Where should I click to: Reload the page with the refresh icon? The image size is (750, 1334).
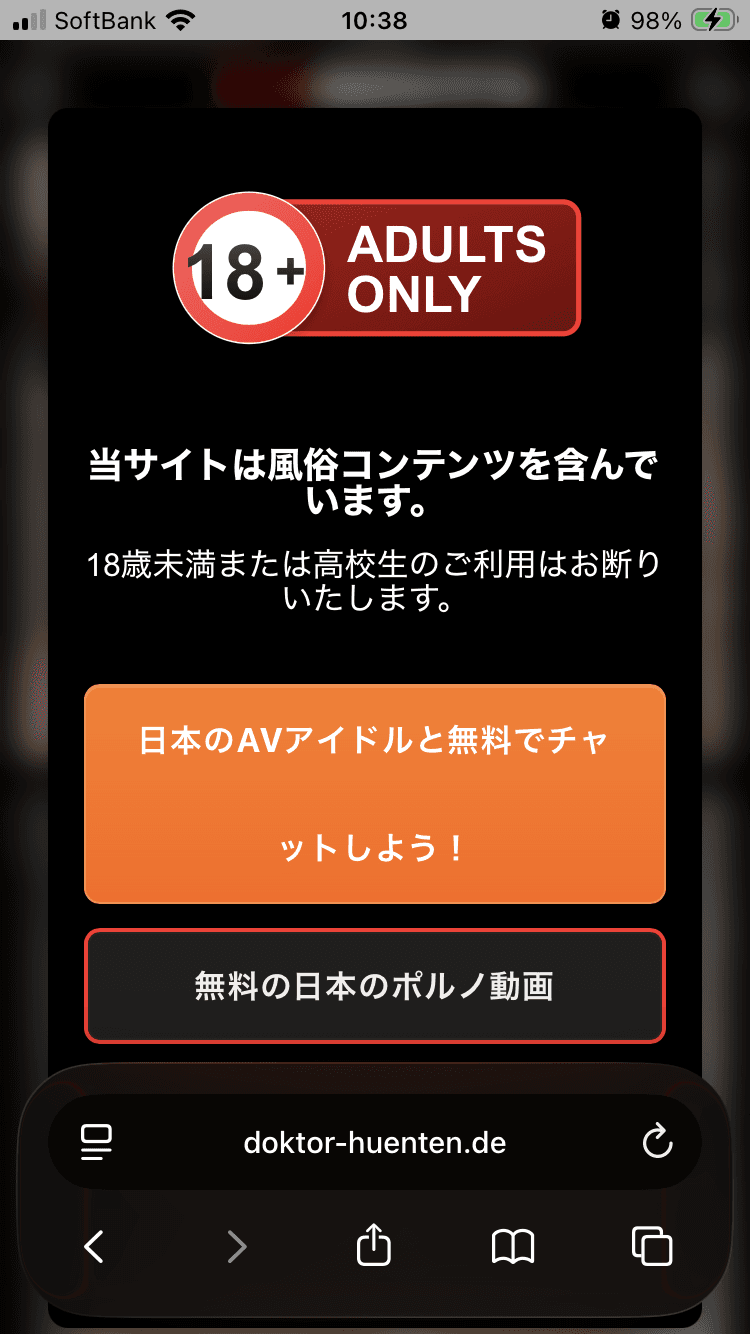pyautogui.click(x=657, y=1142)
